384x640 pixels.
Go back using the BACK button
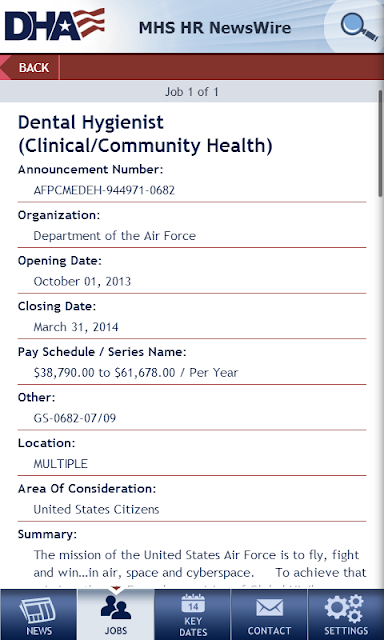[30, 67]
